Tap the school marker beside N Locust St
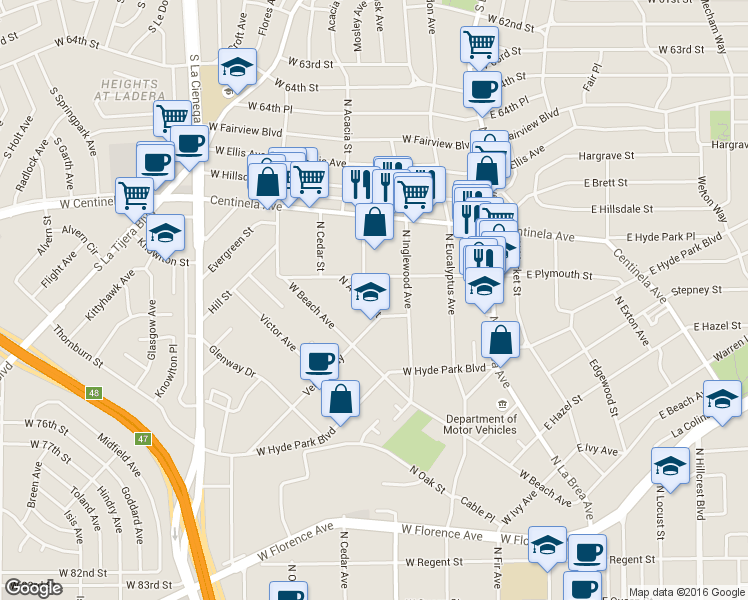The height and width of the screenshot is (600, 748). pyautogui.click(x=669, y=465)
